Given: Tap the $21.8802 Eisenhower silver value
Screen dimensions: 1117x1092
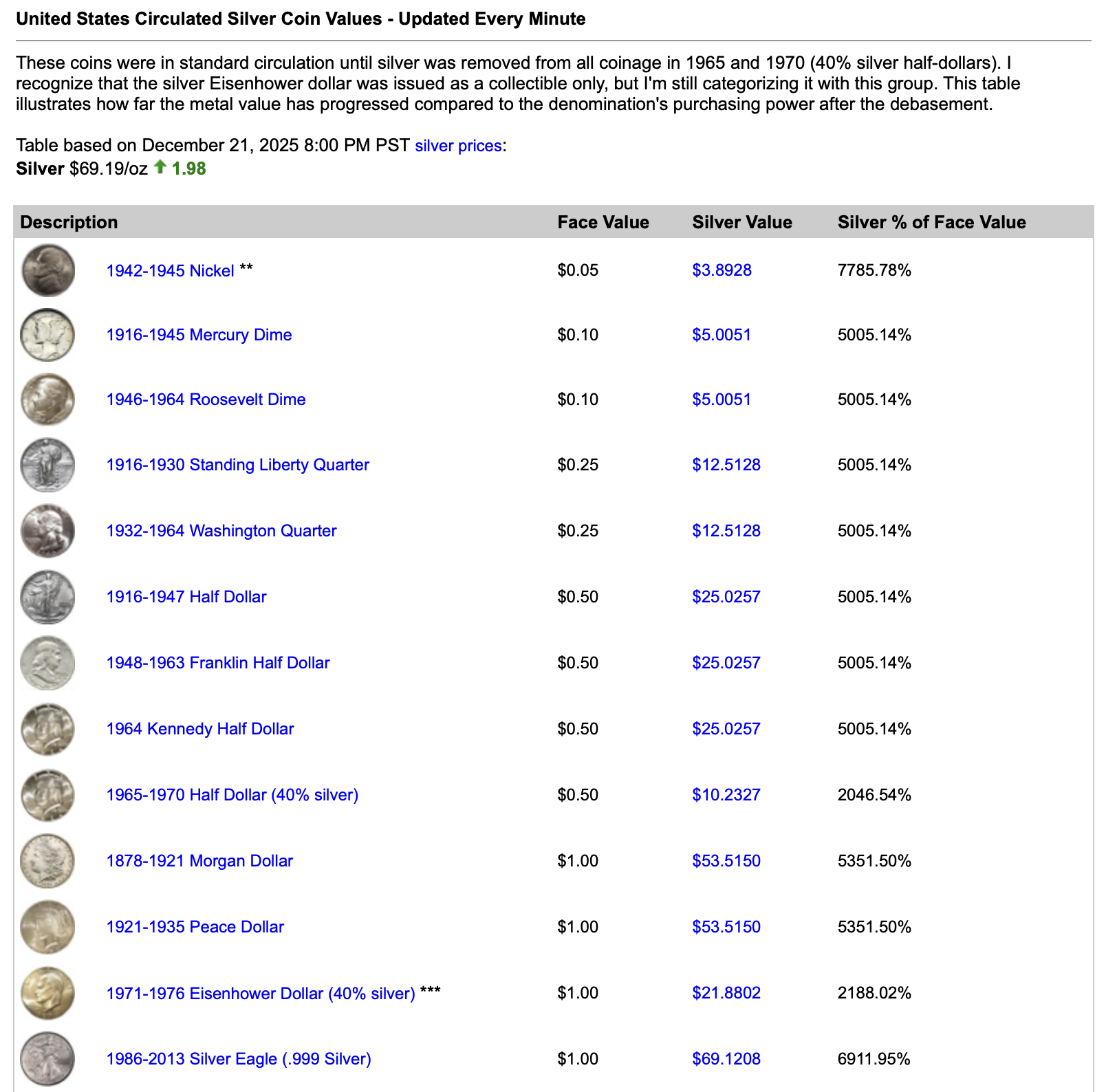Looking at the screenshot, I should [726, 993].
